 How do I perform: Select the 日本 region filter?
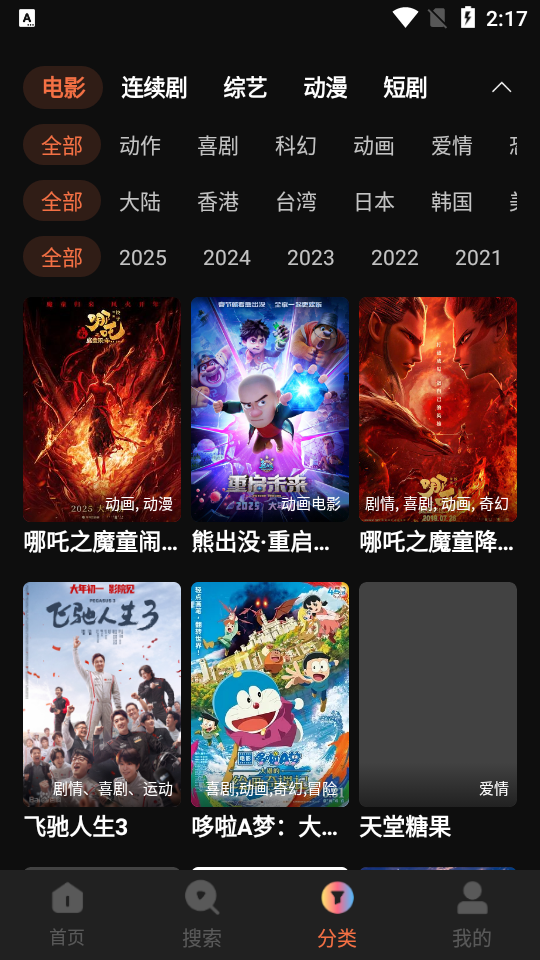coord(374,201)
